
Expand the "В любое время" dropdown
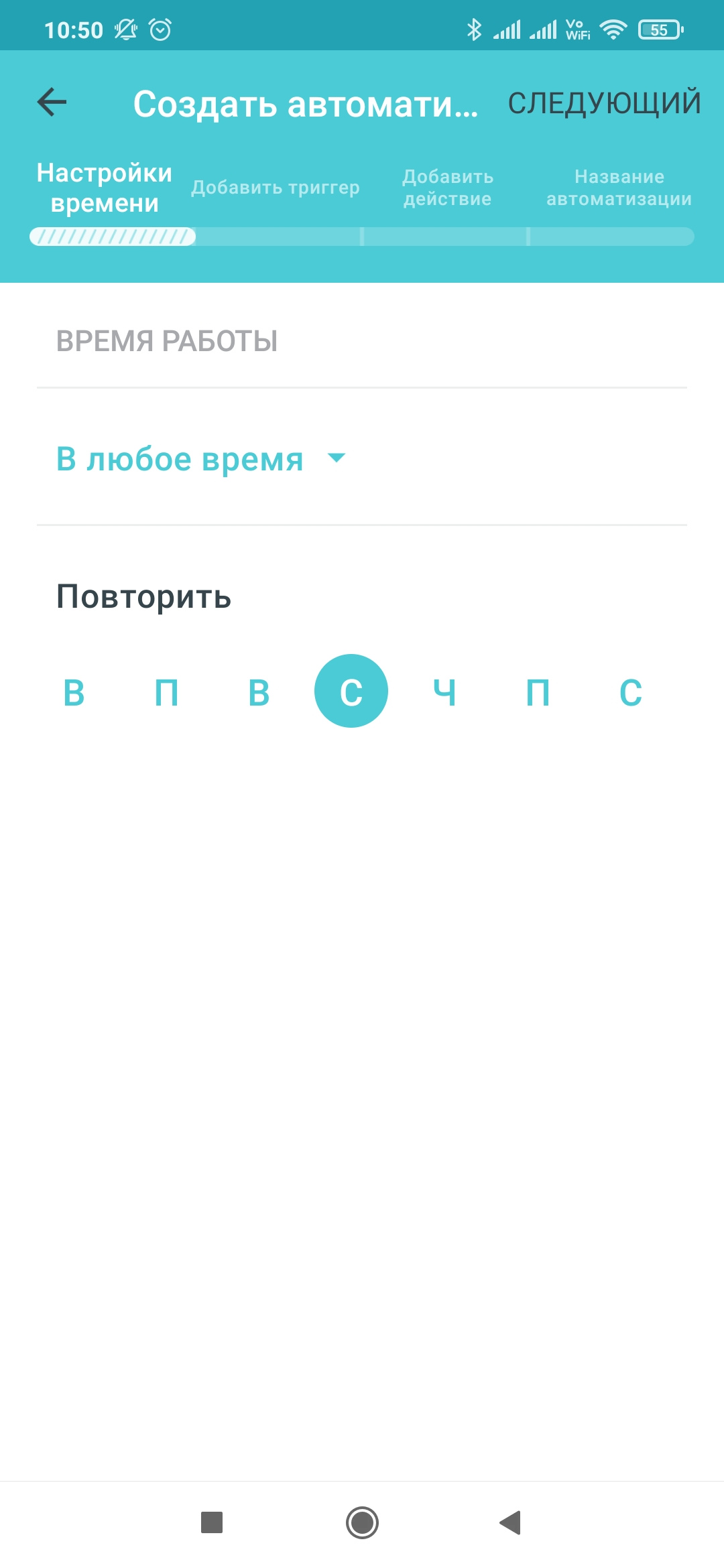pyautogui.click(x=201, y=459)
